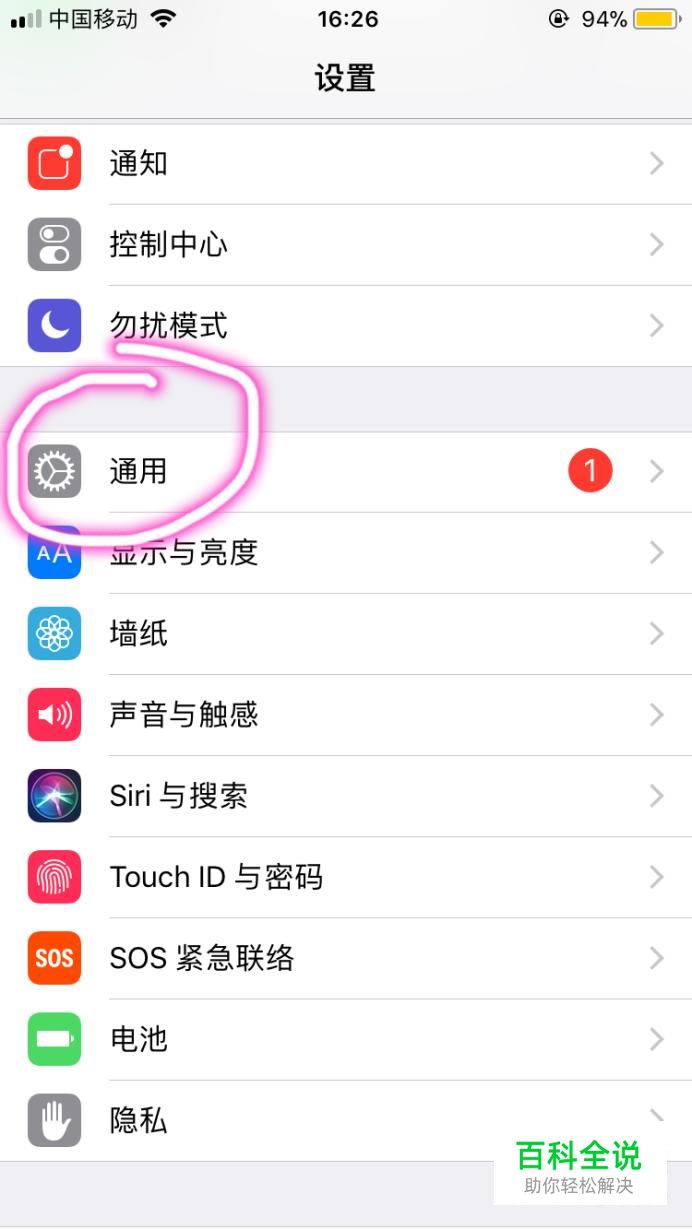Open SOS 紧急联络 settings

point(345,958)
